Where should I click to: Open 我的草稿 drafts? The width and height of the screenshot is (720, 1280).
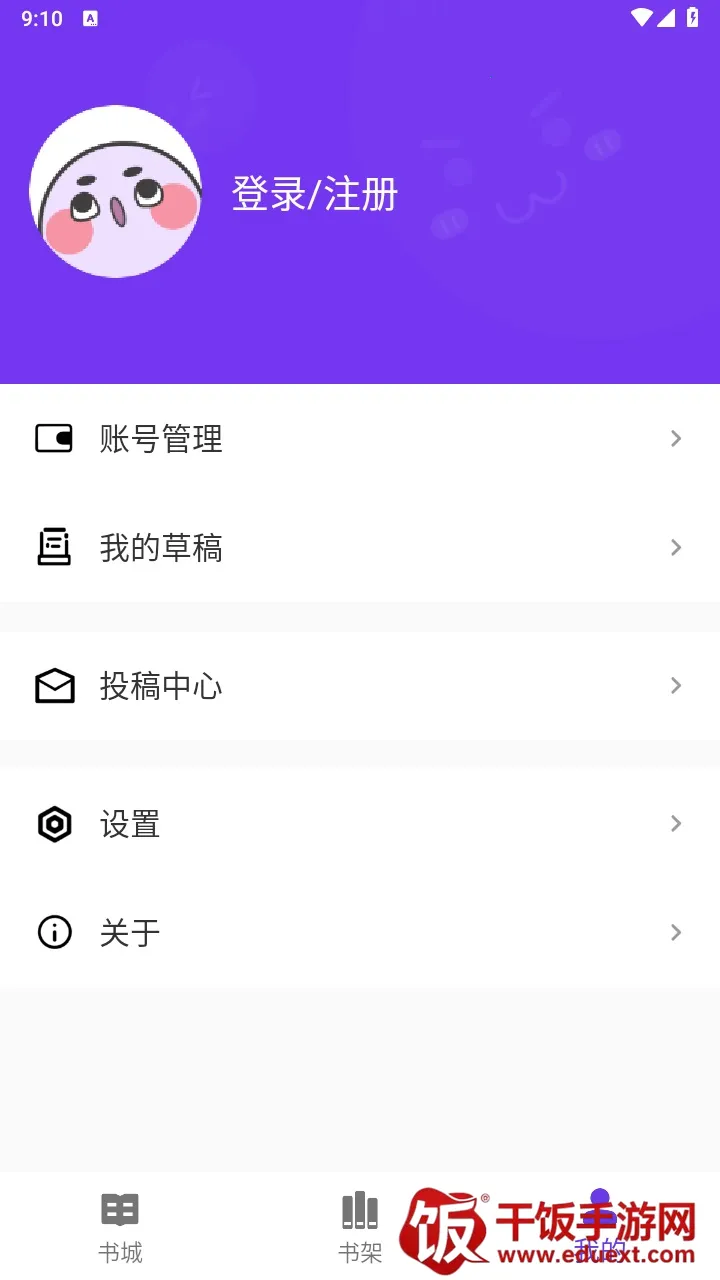pos(360,548)
